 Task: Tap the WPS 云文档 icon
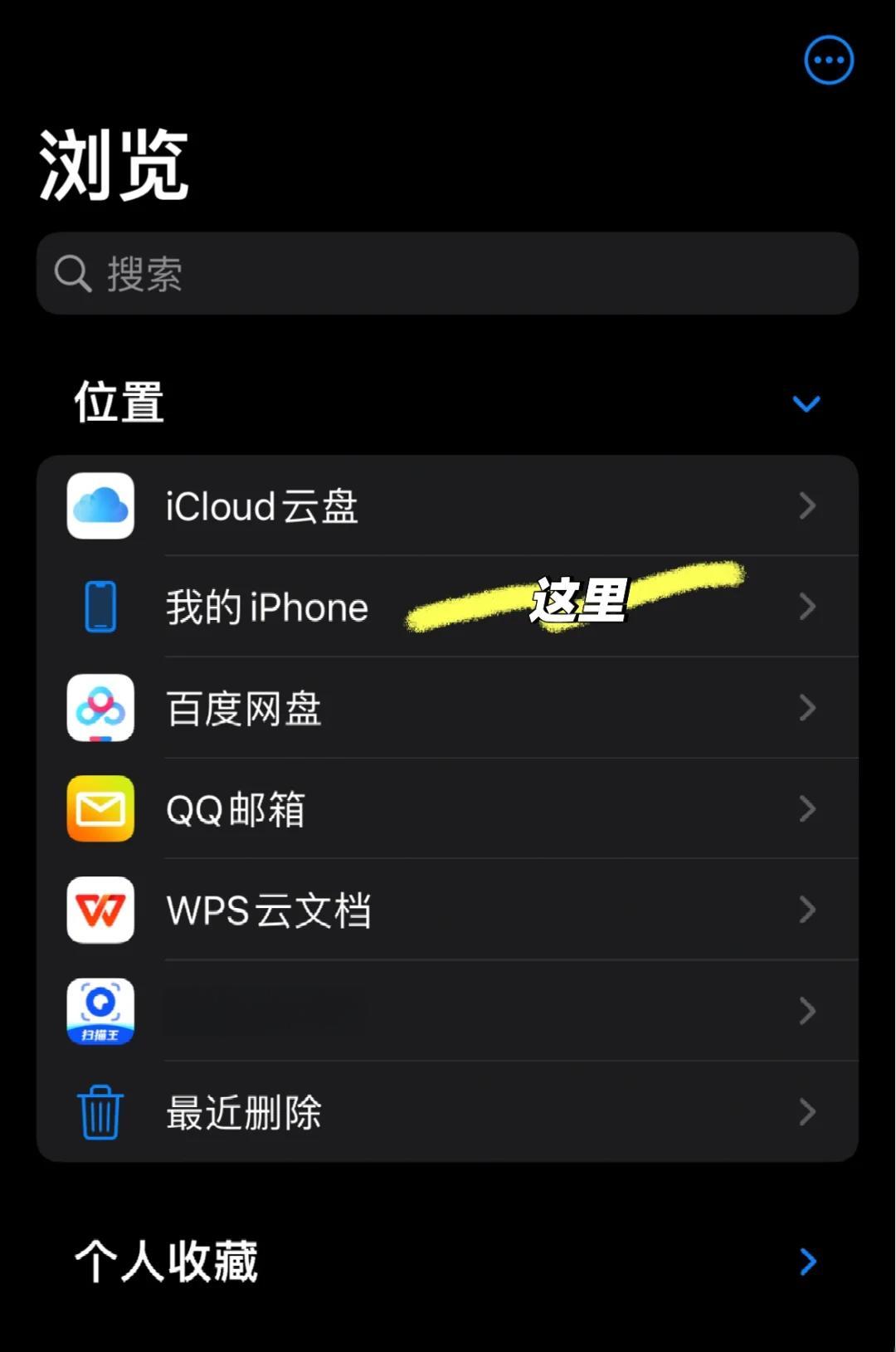click(x=100, y=910)
